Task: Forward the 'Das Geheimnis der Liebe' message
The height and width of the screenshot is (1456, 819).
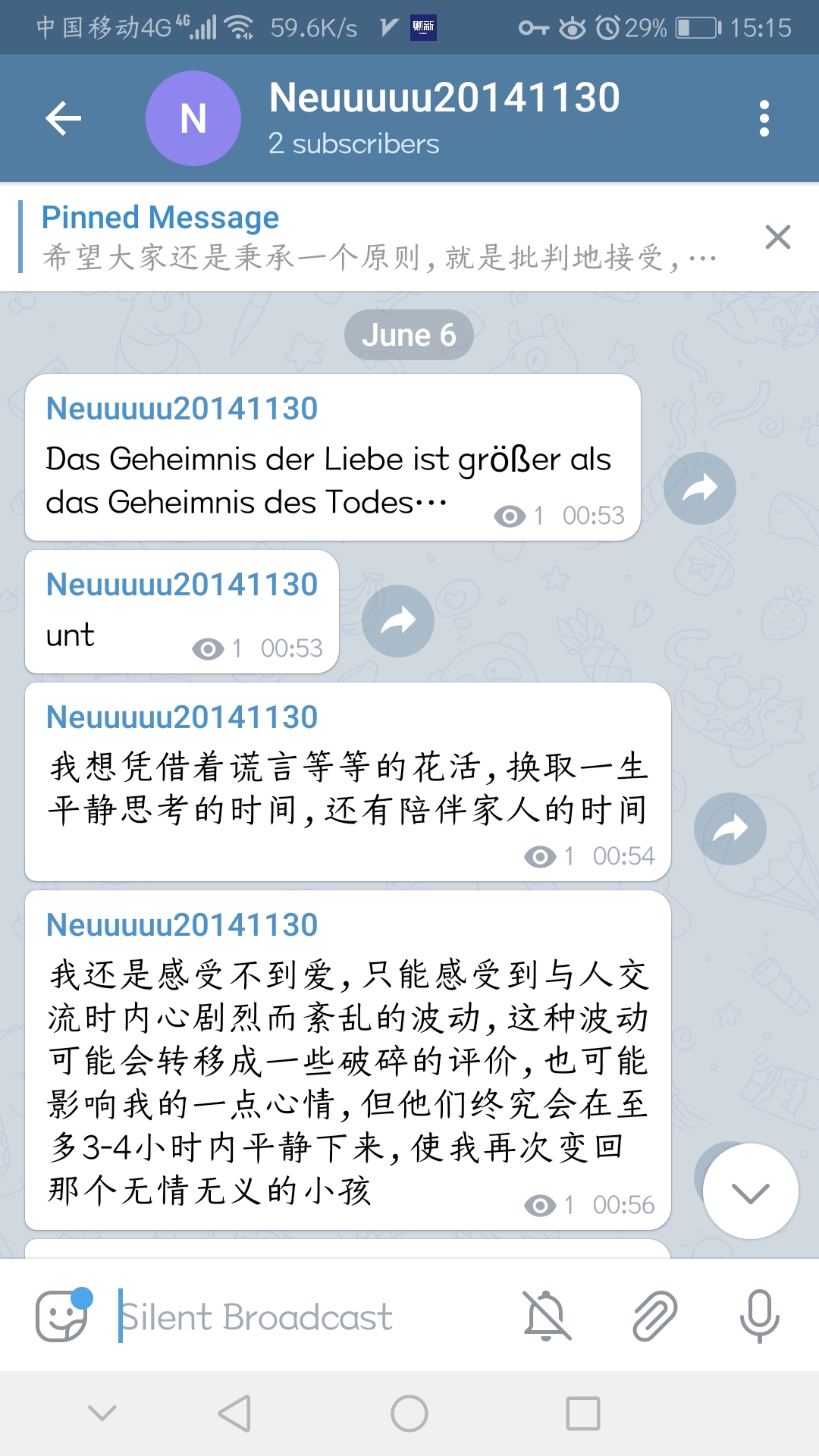Action: tap(699, 488)
